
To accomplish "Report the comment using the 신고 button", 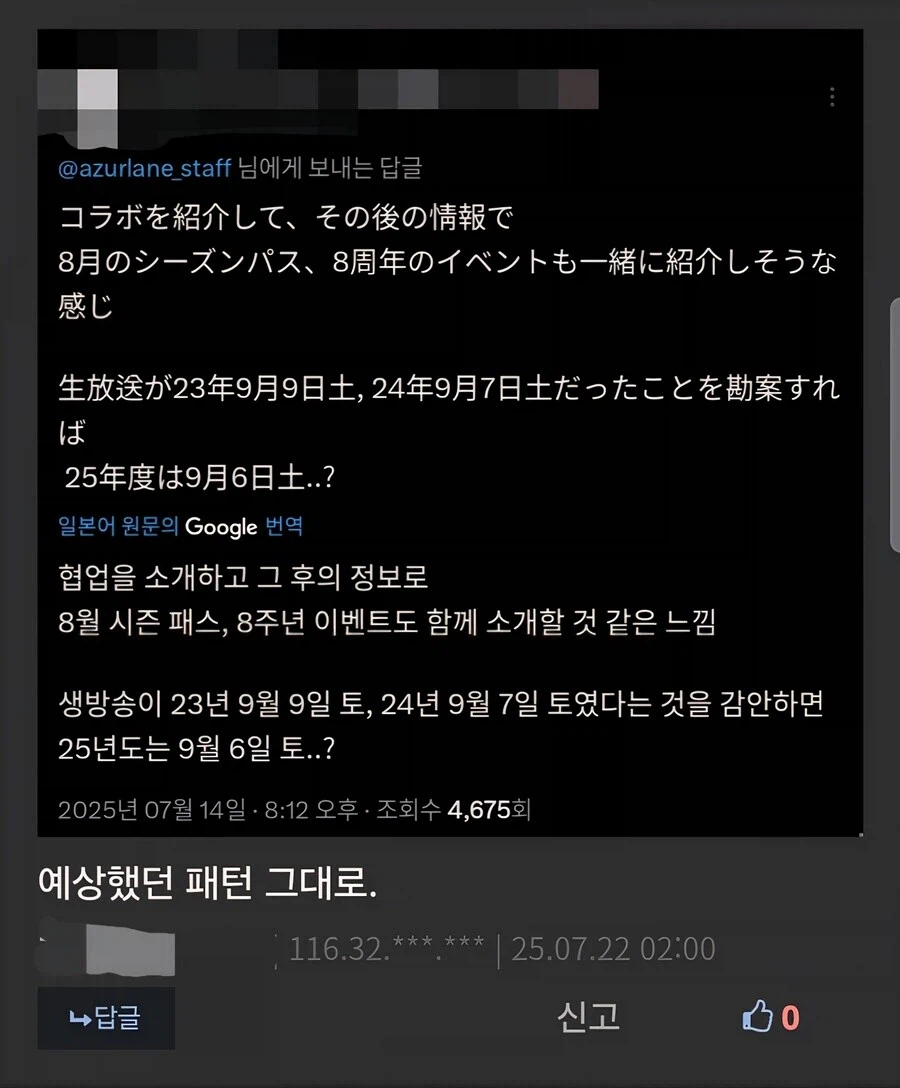I will tap(591, 1016).
